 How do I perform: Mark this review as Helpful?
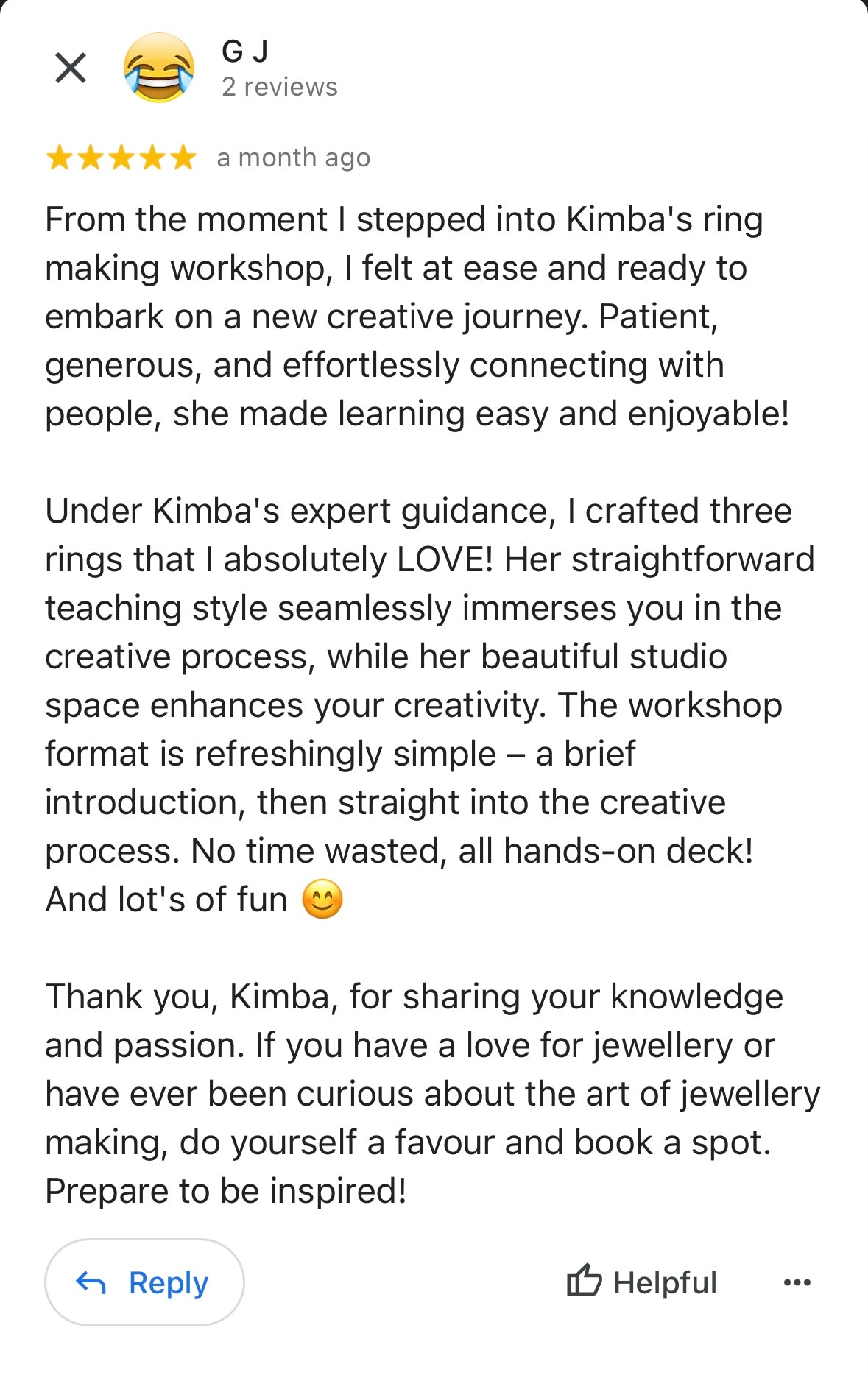[641, 1282]
